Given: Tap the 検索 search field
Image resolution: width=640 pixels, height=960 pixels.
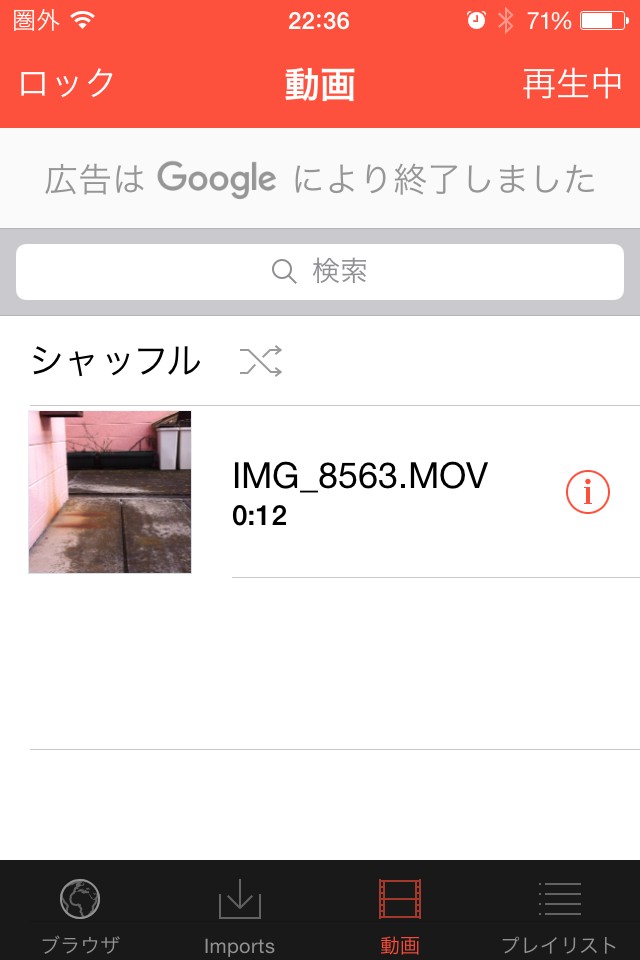Looking at the screenshot, I should tap(320, 271).
